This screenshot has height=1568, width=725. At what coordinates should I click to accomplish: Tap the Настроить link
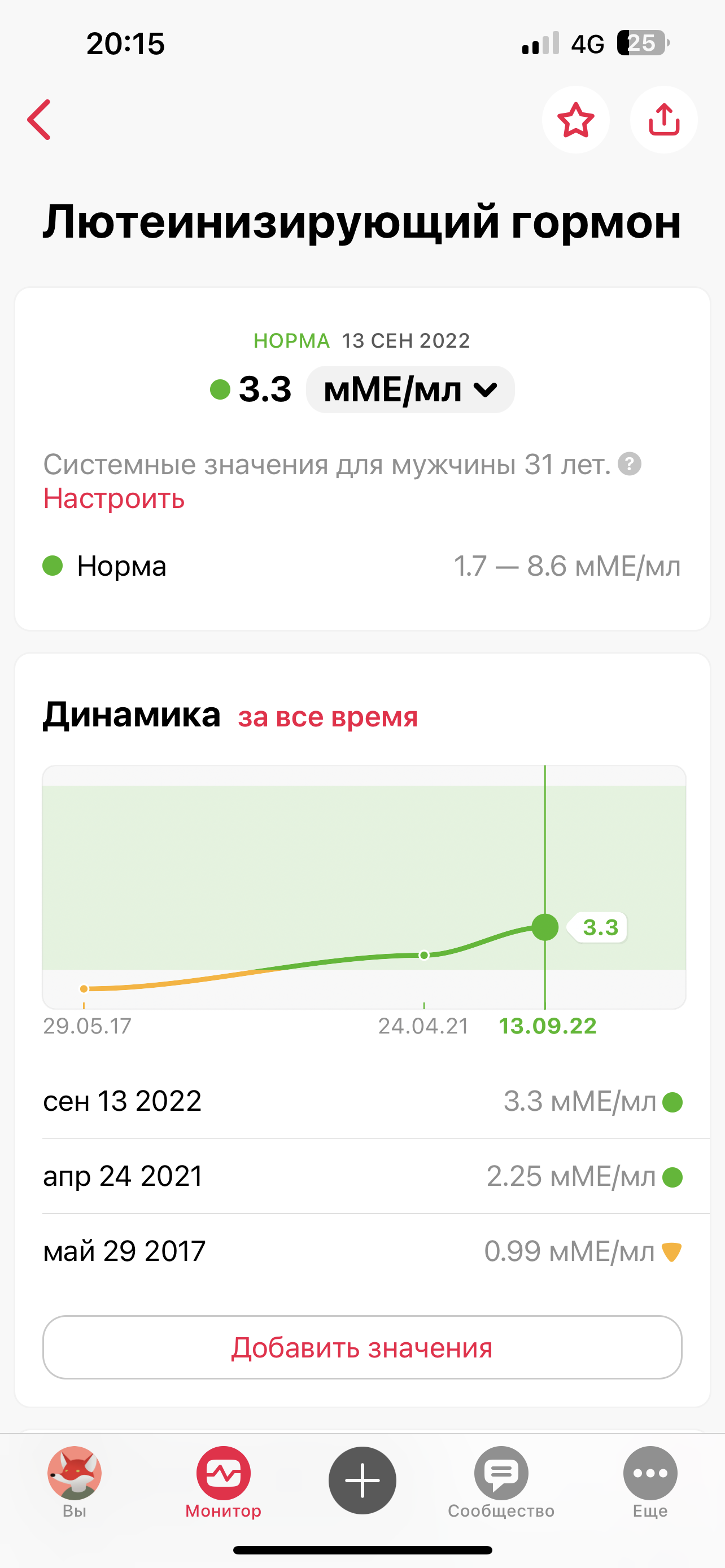[114, 499]
